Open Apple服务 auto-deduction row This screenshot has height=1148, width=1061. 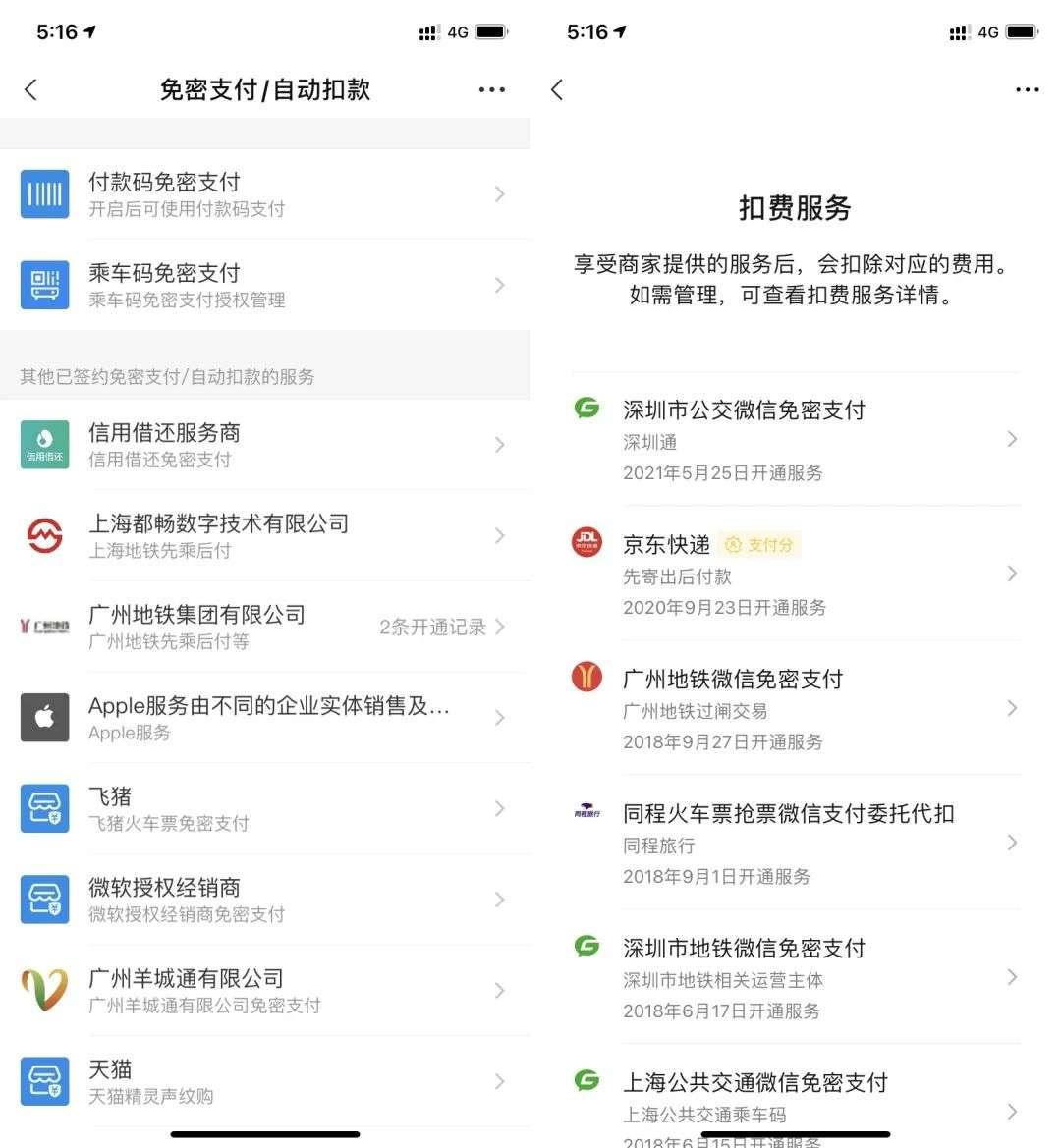coord(265,718)
